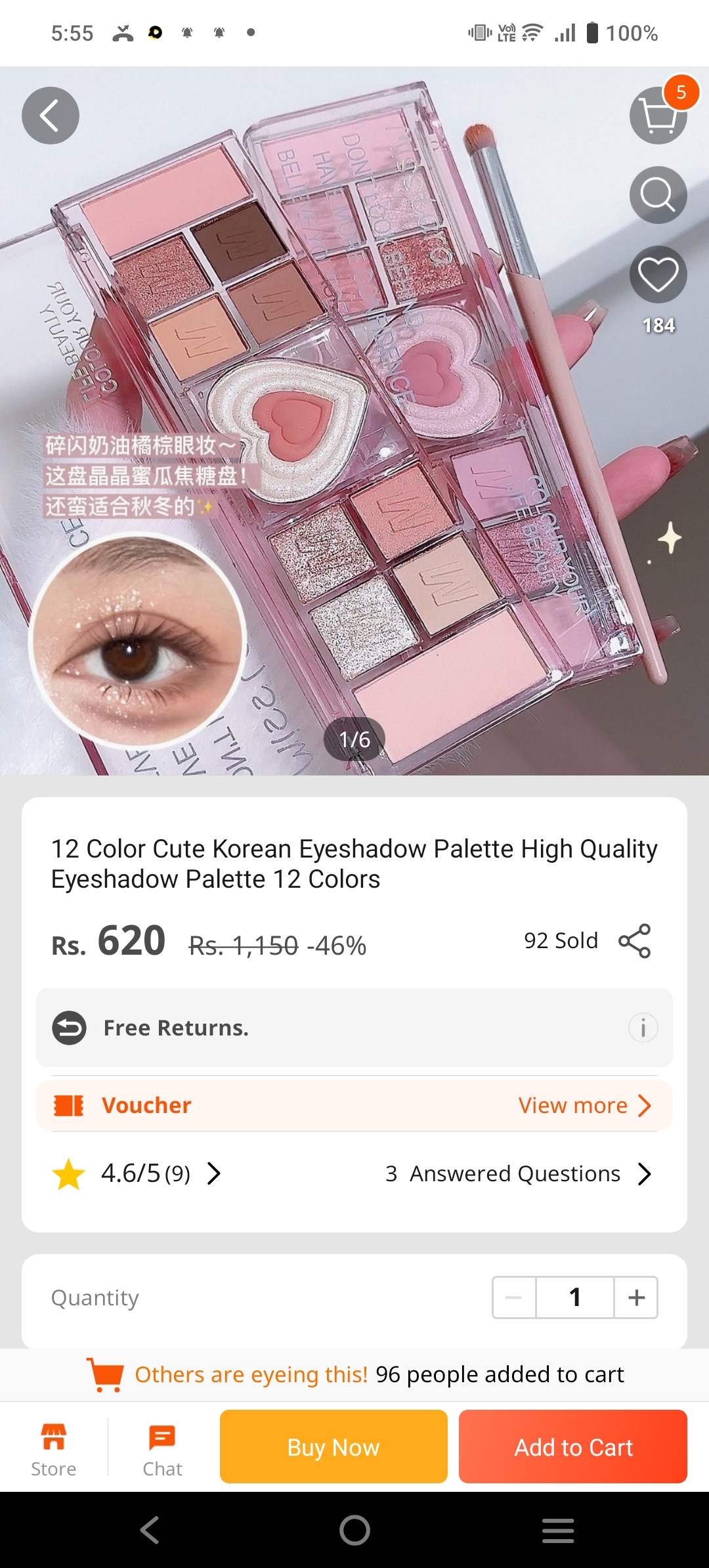Show Free Returns info details
The image size is (709, 1568).
click(643, 1028)
